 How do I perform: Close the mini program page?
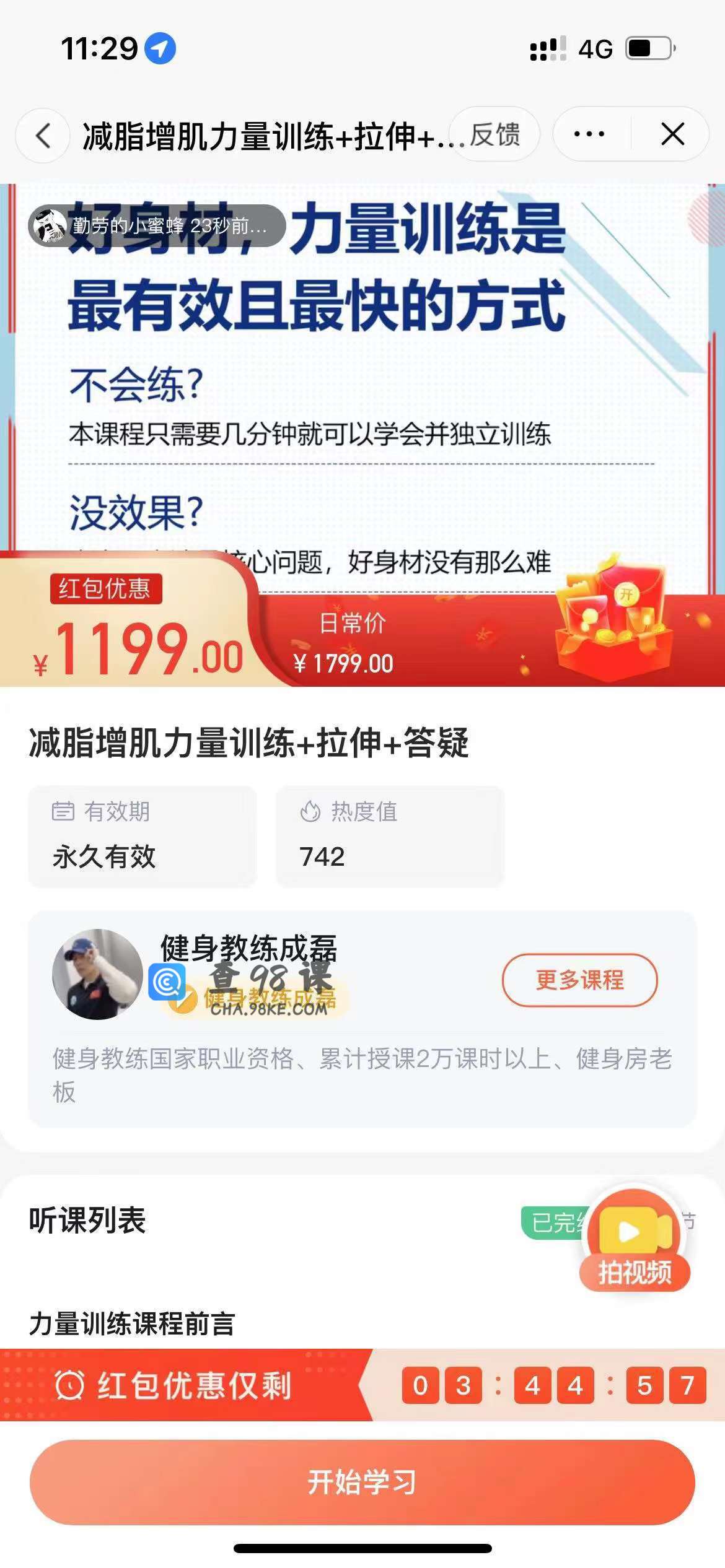tap(672, 134)
